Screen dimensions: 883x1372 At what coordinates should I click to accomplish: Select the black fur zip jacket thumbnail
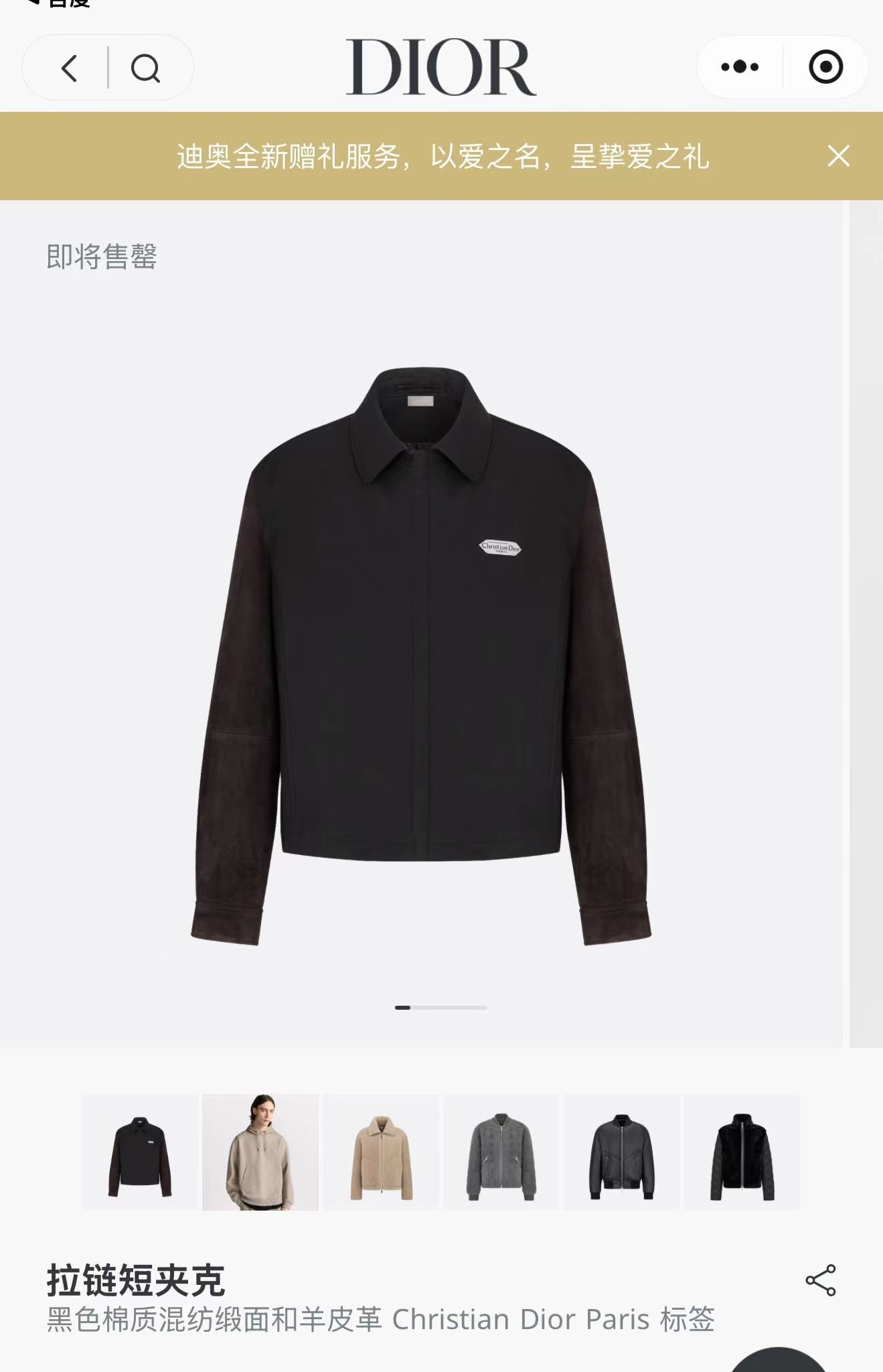[x=742, y=1152]
